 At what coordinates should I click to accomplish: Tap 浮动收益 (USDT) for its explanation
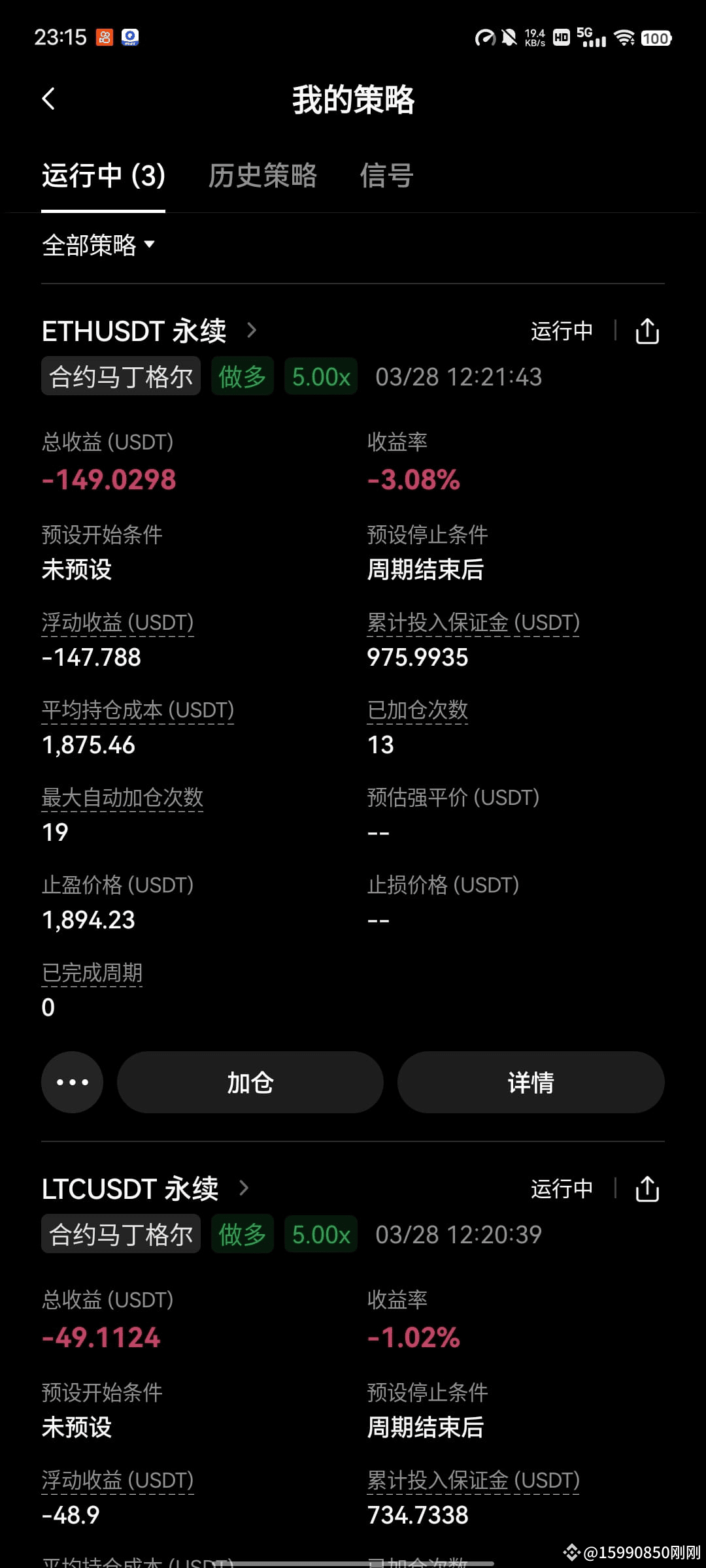pos(116,622)
